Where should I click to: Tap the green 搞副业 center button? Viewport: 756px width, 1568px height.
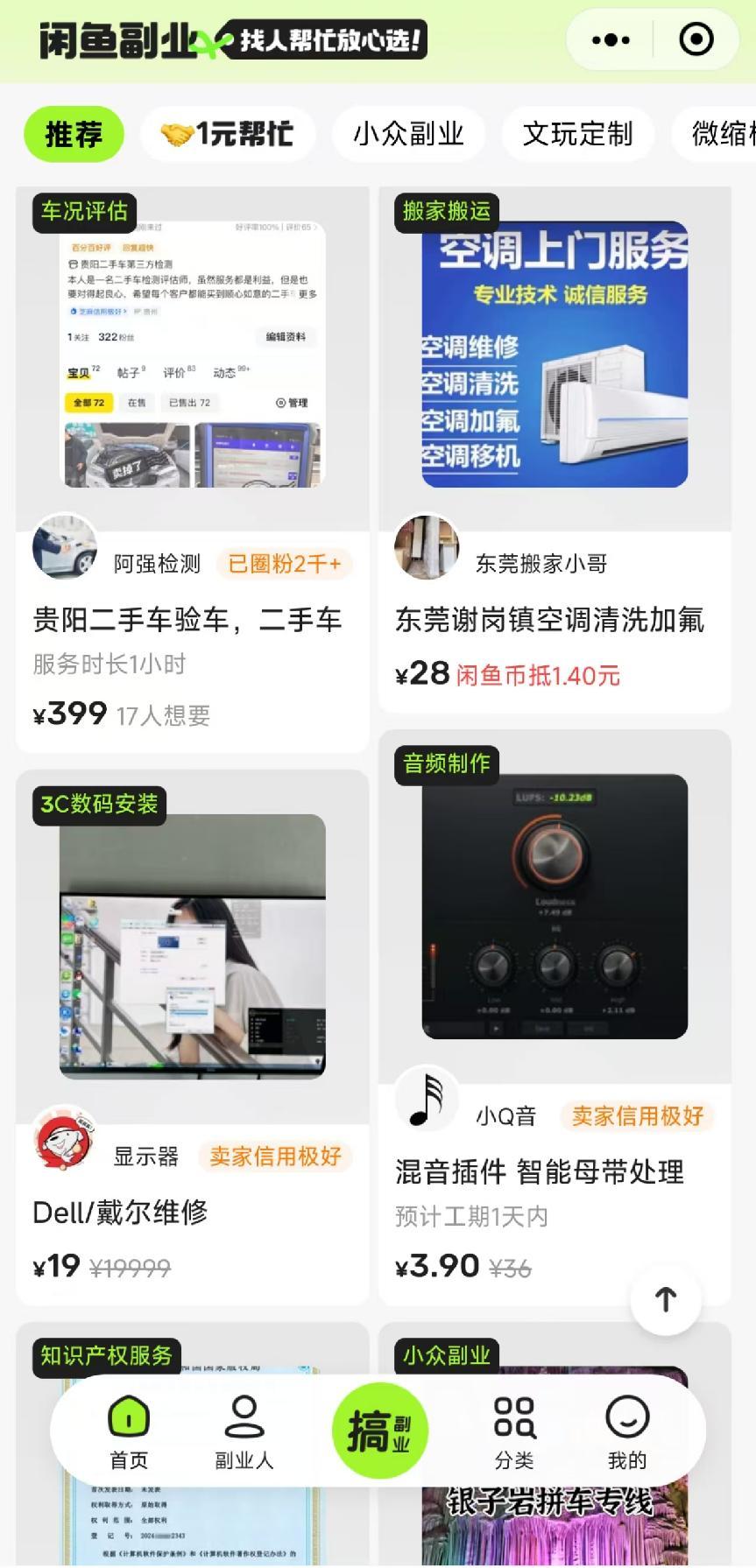(x=379, y=1430)
